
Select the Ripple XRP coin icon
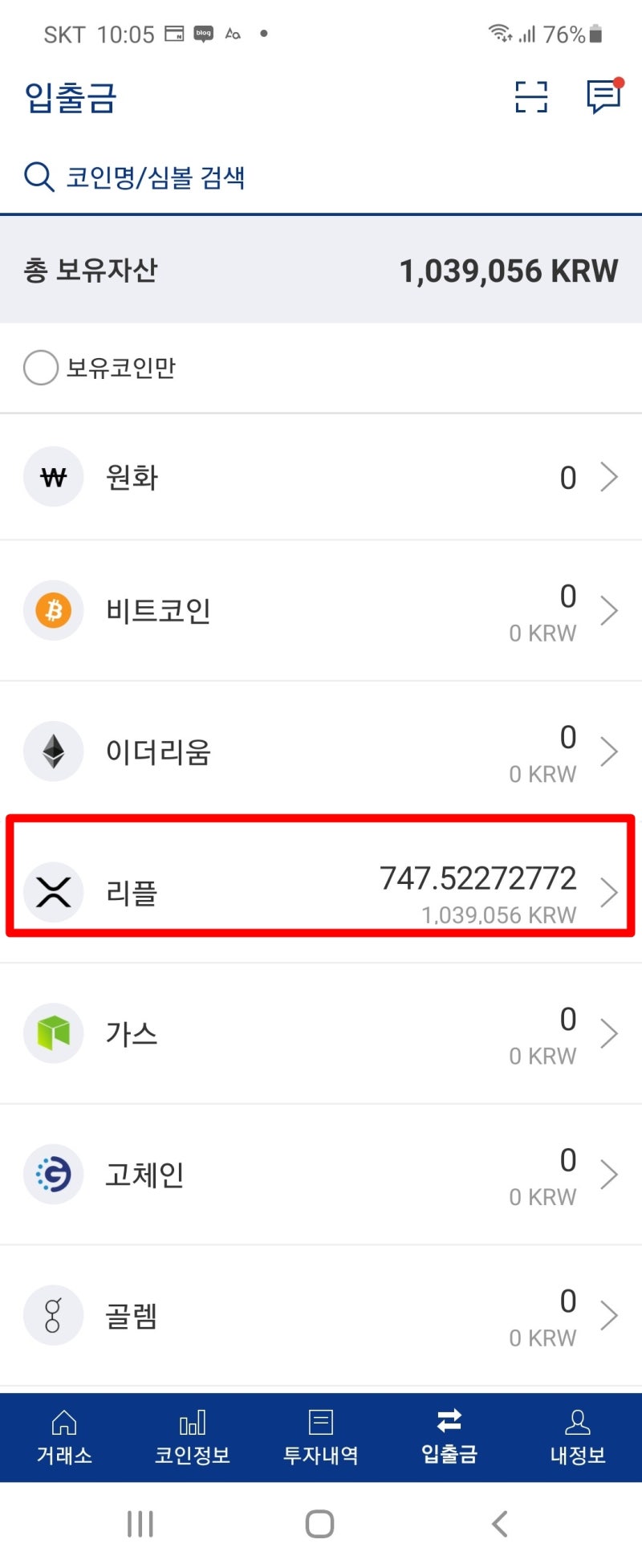[x=53, y=892]
